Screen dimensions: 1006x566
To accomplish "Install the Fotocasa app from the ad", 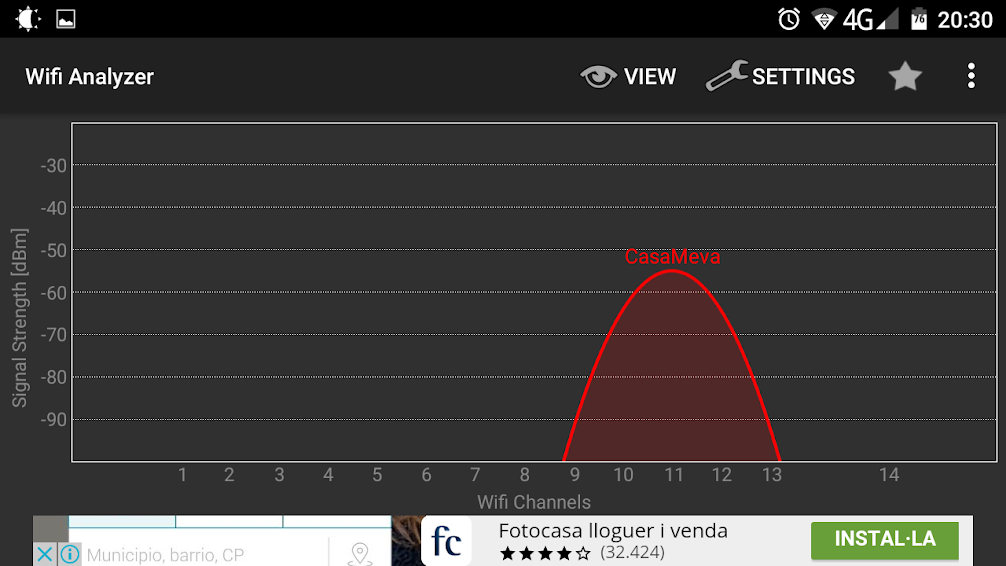I will [884, 539].
